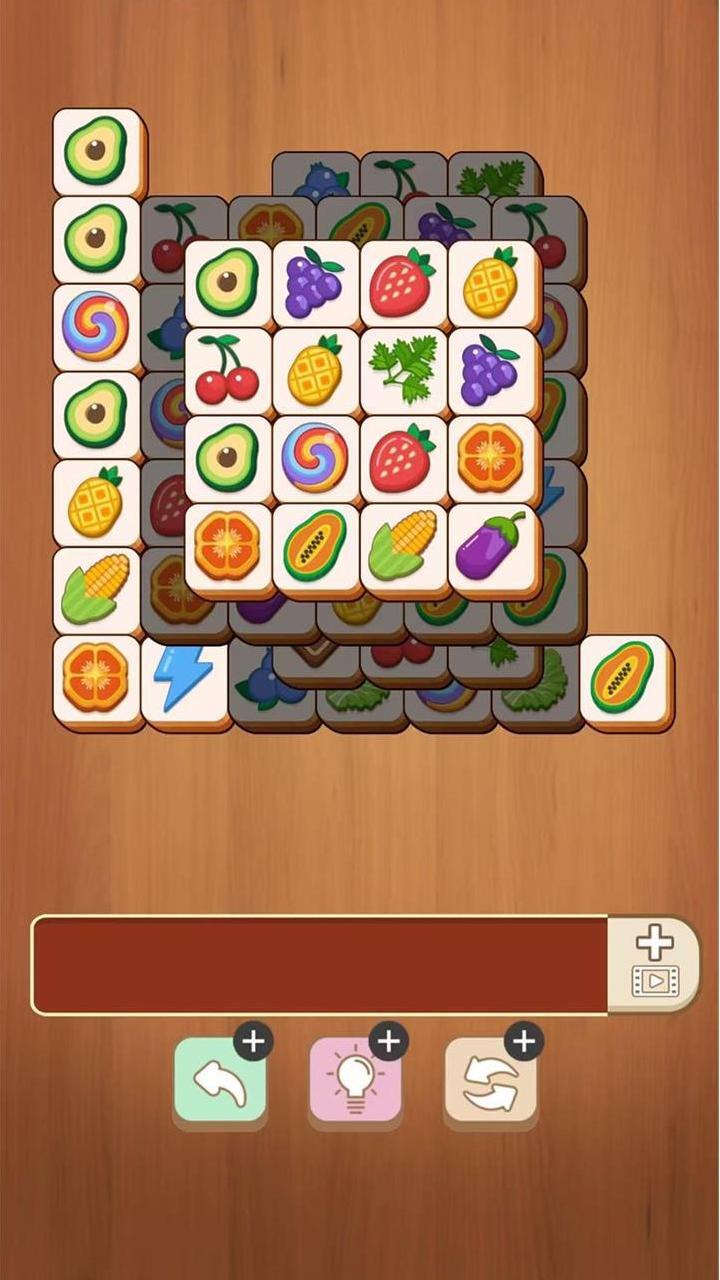Image resolution: width=720 pixels, height=1280 pixels.
Task: Pick the purple eggplant tile
Action: click(x=491, y=546)
